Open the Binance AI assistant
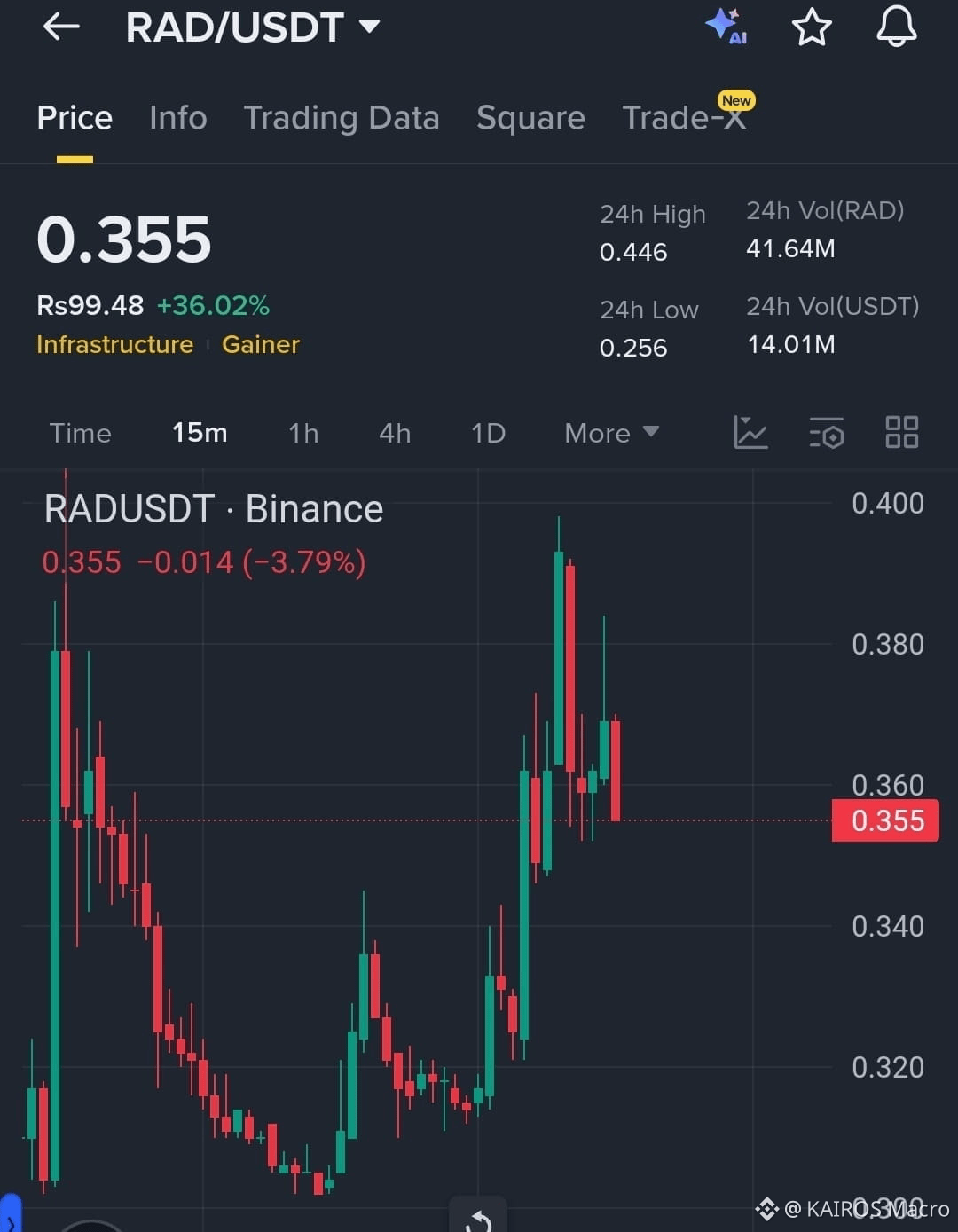 [726, 27]
